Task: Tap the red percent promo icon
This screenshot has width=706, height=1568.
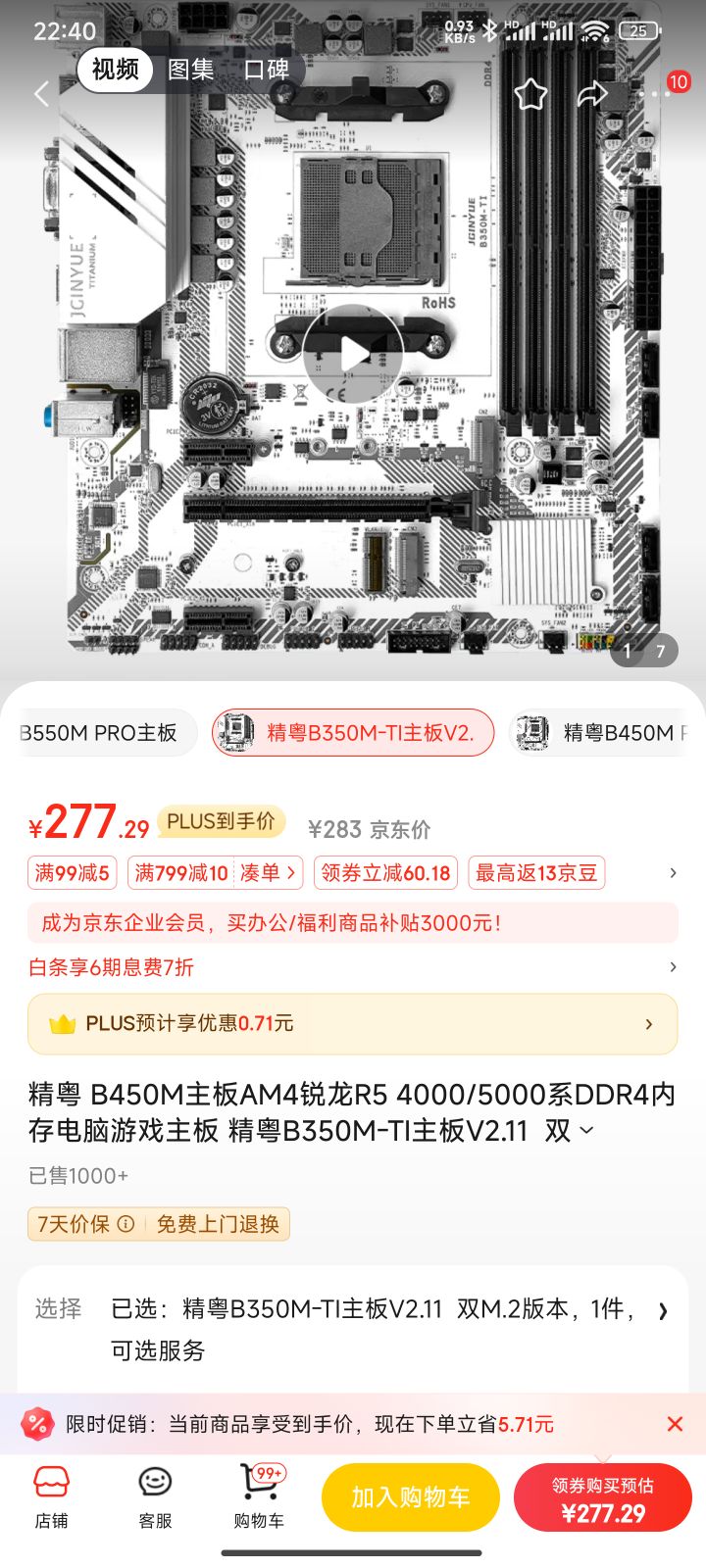Action: click(x=38, y=1424)
